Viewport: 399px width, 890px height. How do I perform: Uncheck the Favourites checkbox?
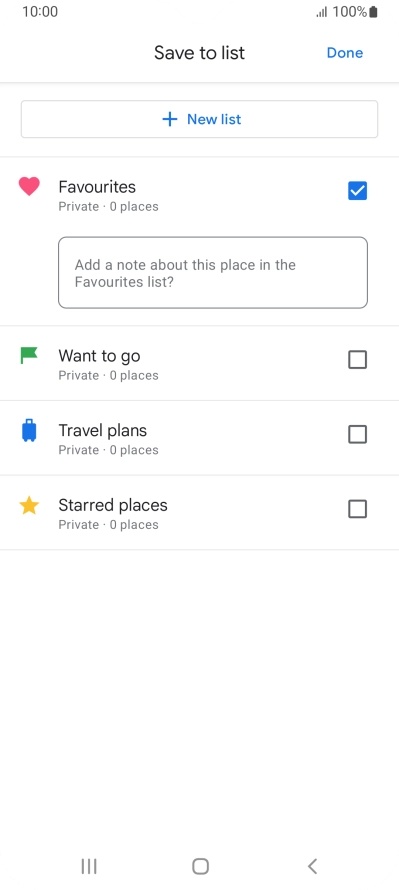coord(358,191)
